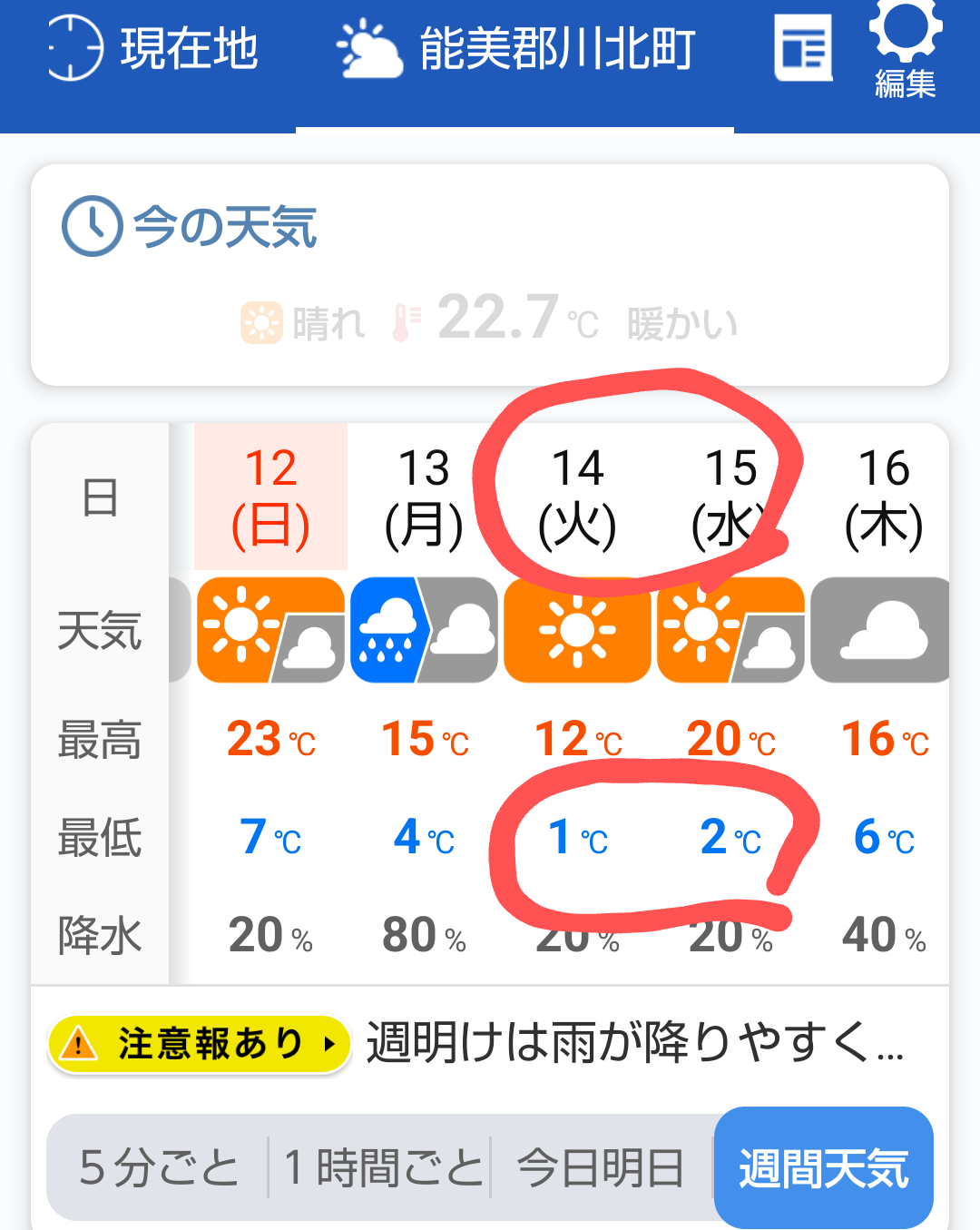980x1230 pixels.
Task: Open the forecast for 16 (木)
Action: point(883,497)
